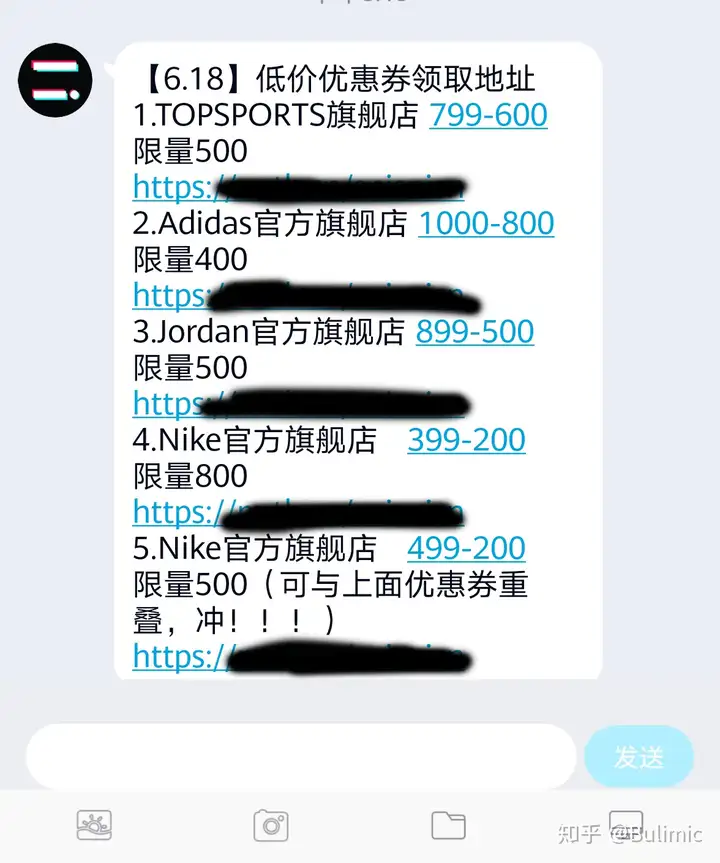Open the Nike 399-200 coupon link
The image size is (720, 863).
[x=466, y=439]
